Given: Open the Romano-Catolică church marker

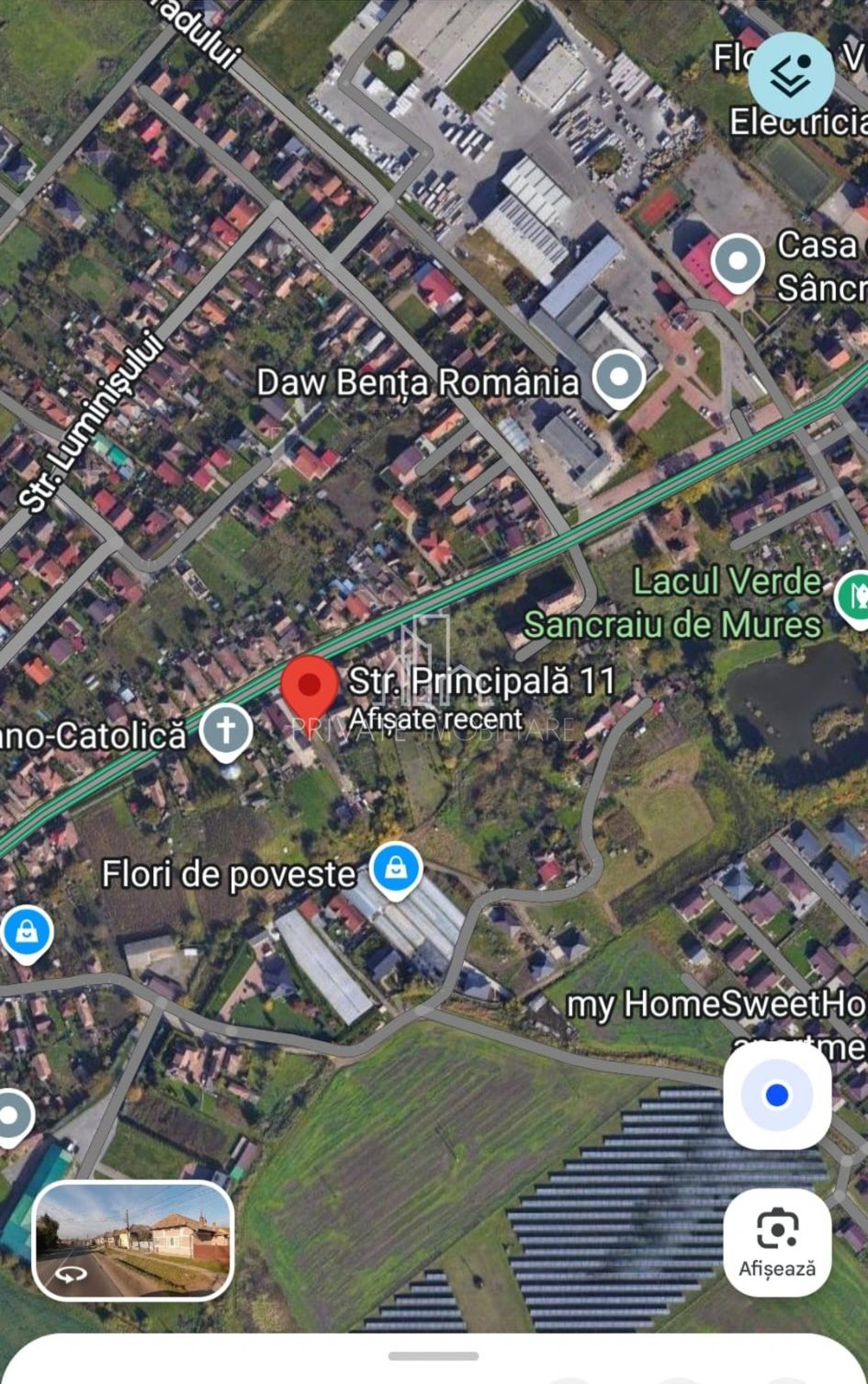Looking at the screenshot, I should point(226,730).
